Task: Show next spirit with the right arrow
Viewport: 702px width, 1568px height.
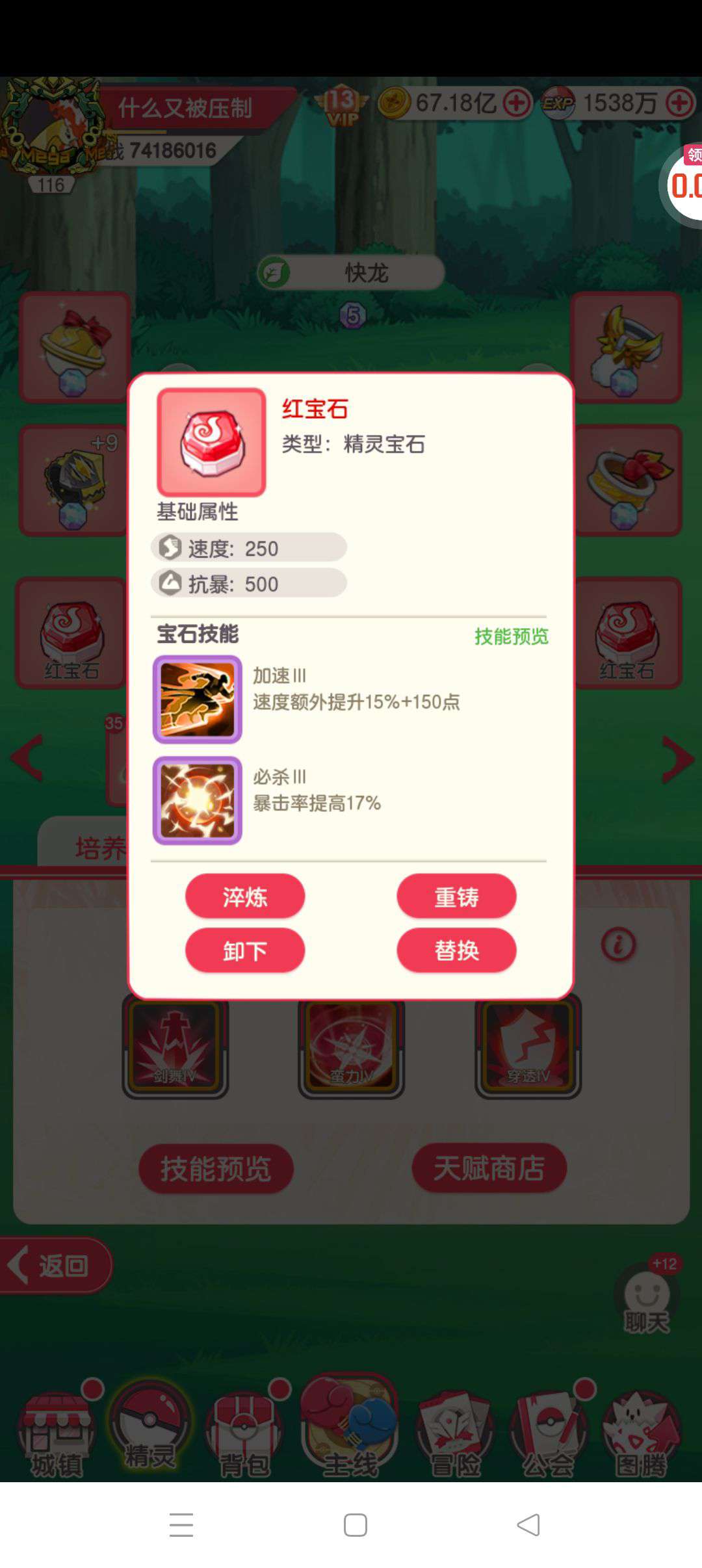Action: [678, 759]
